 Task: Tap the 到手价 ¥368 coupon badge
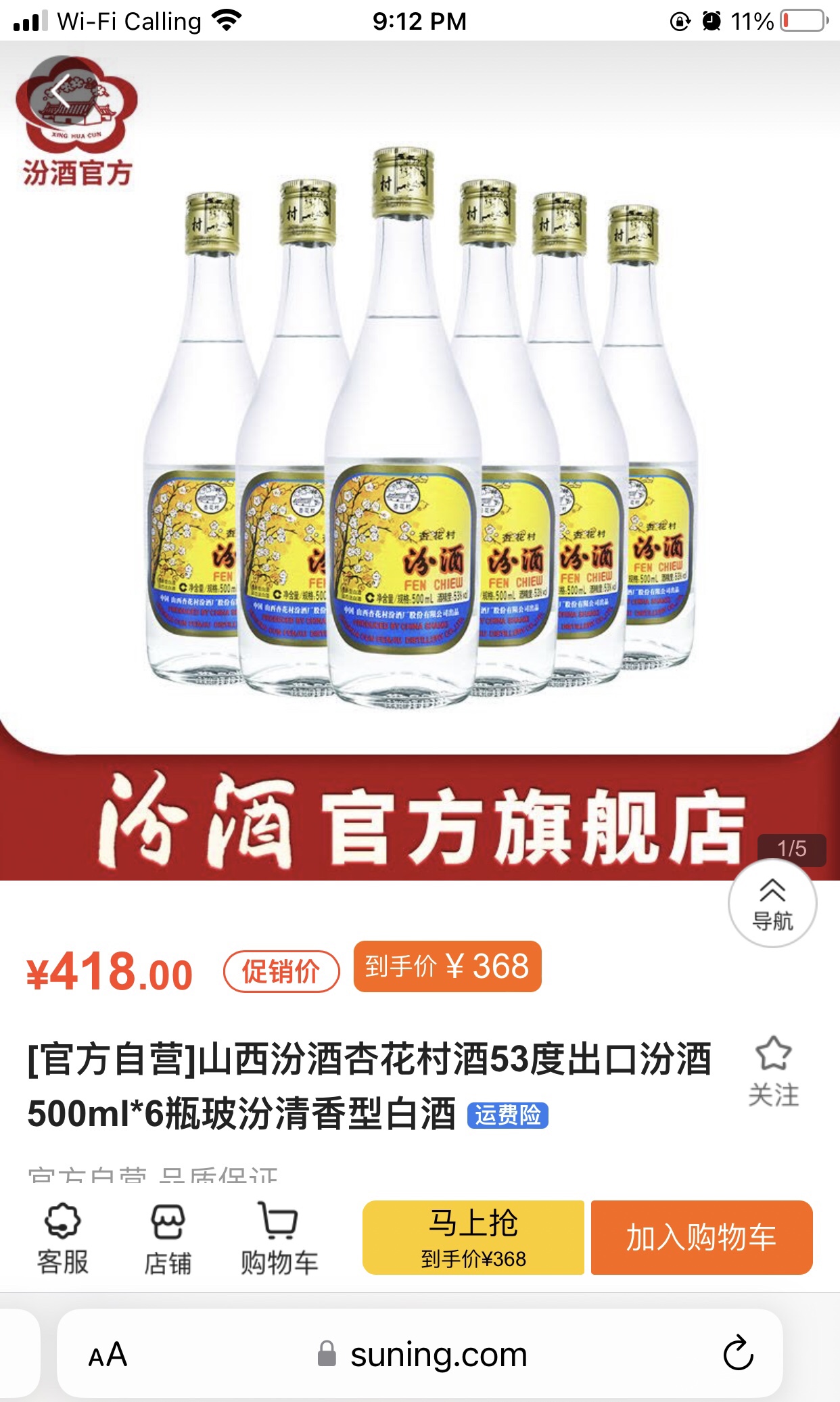pyautogui.click(x=447, y=966)
